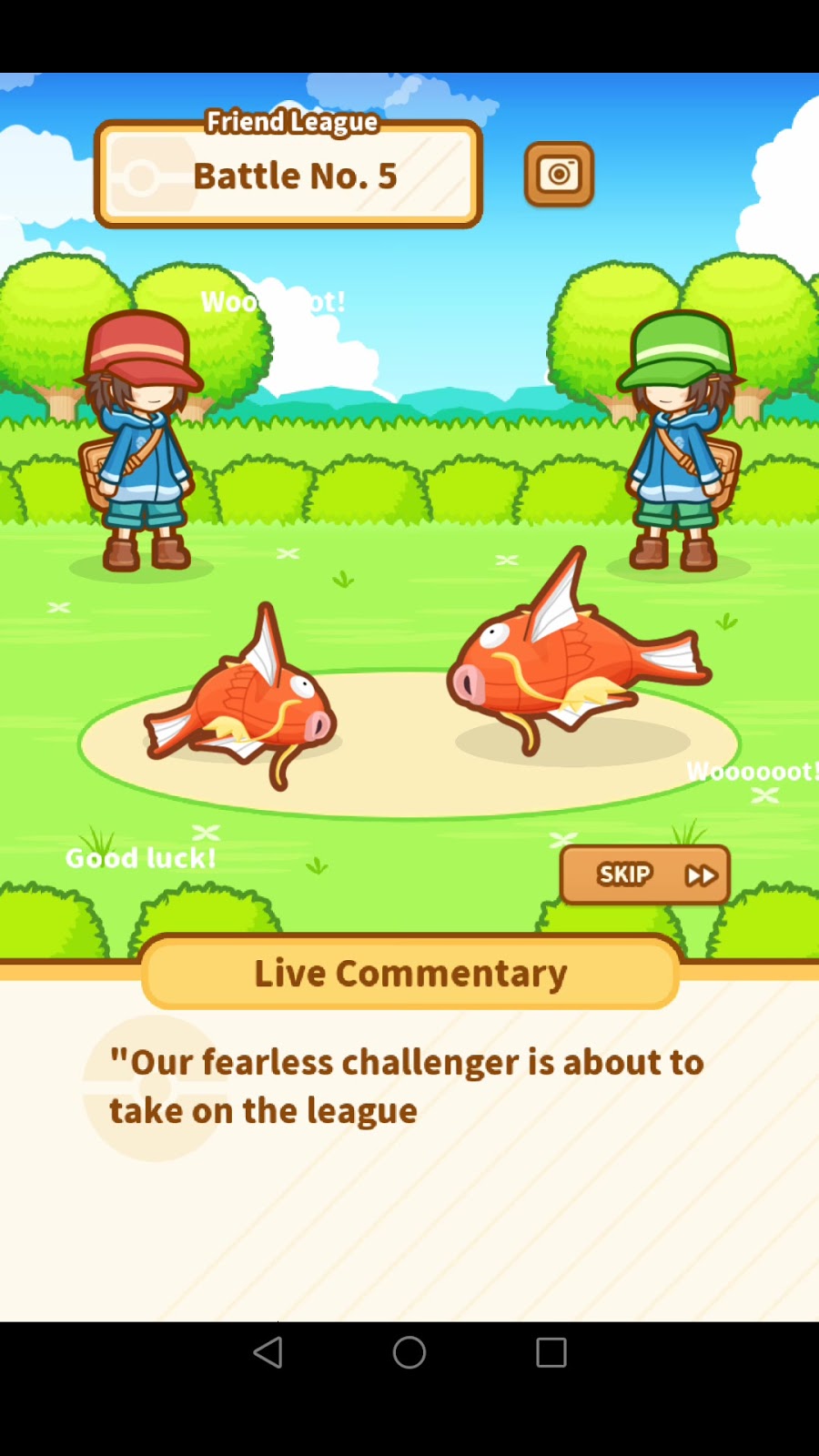This screenshot has width=819, height=1456.
Task: Take a screenshot with the camera icon
Action: click(x=559, y=174)
